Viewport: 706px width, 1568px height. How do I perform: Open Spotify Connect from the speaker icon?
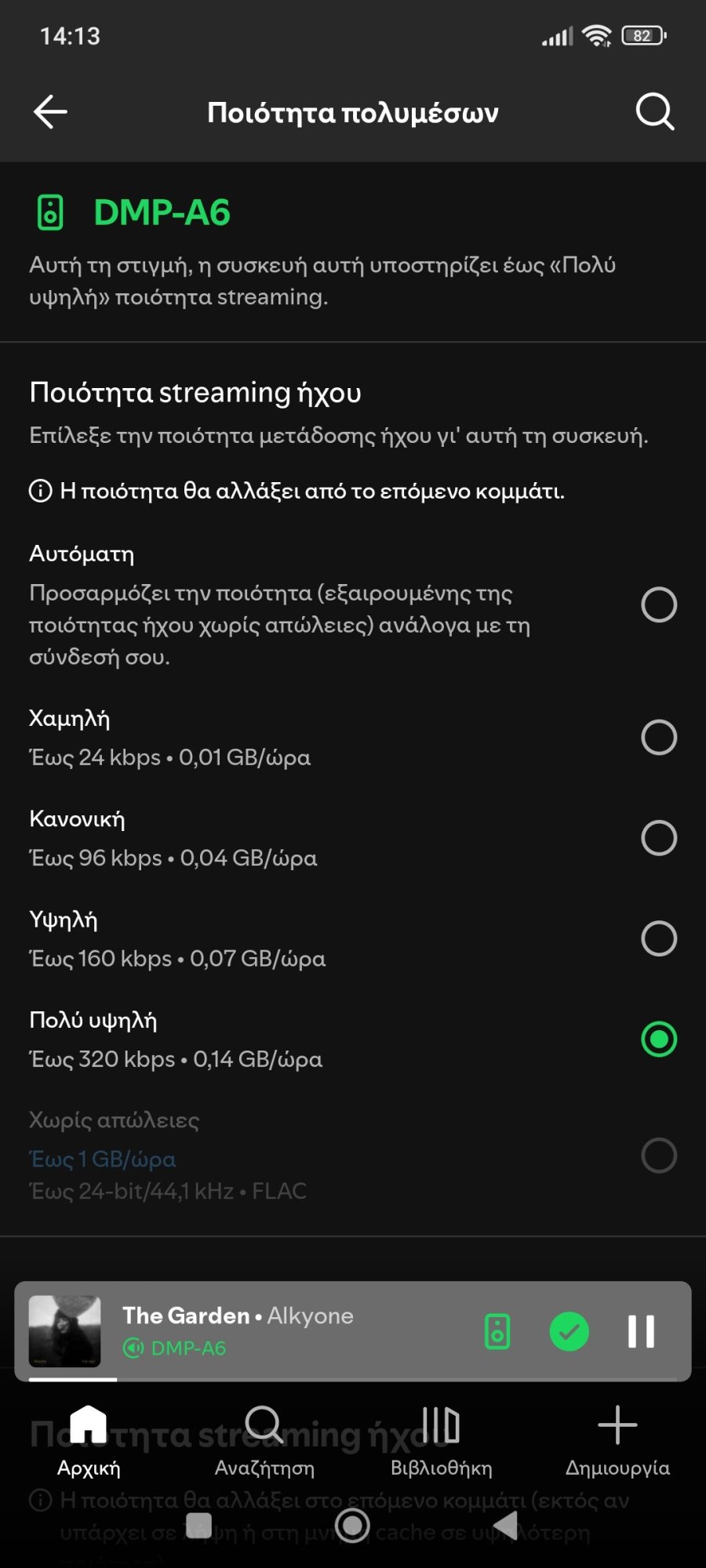point(499,1329)
